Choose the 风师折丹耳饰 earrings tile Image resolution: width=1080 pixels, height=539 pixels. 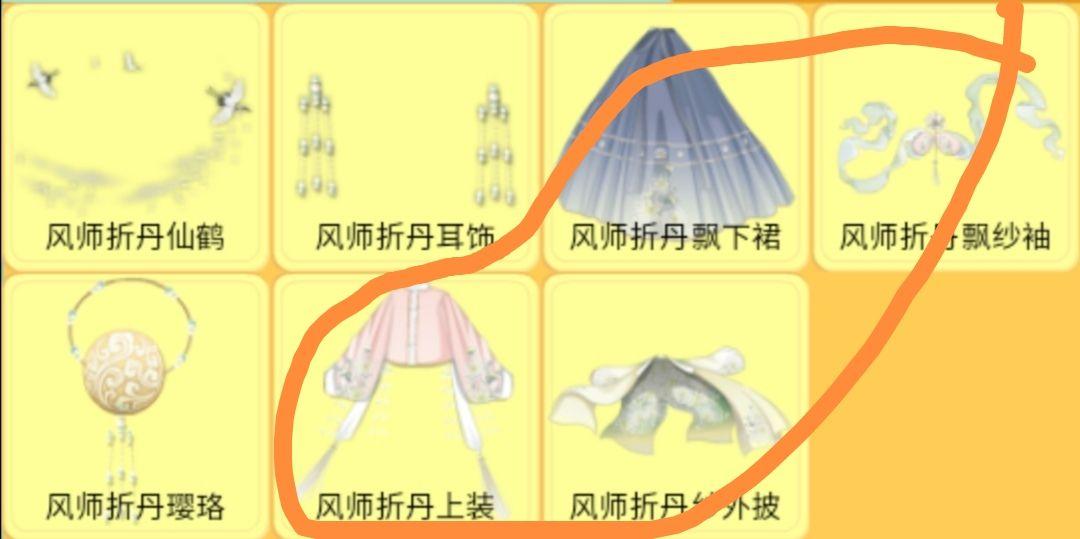(405, 136)
